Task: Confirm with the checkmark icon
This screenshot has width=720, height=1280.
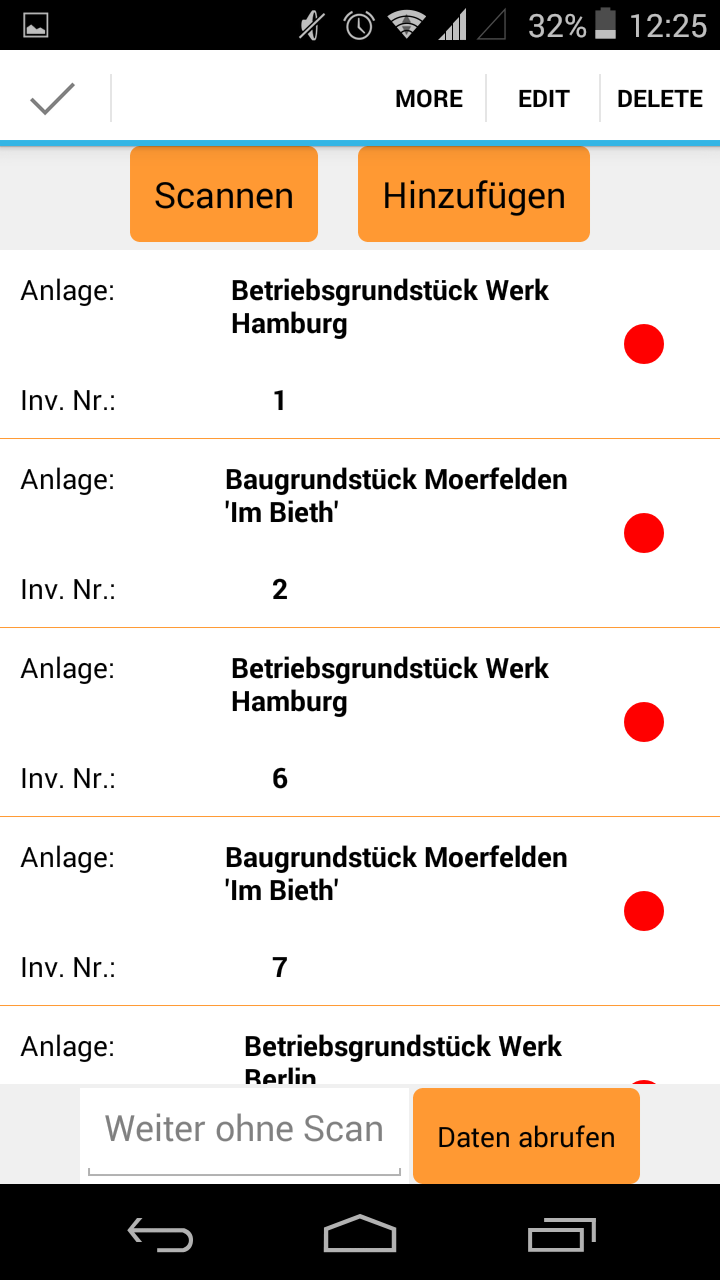Action: 53,98
